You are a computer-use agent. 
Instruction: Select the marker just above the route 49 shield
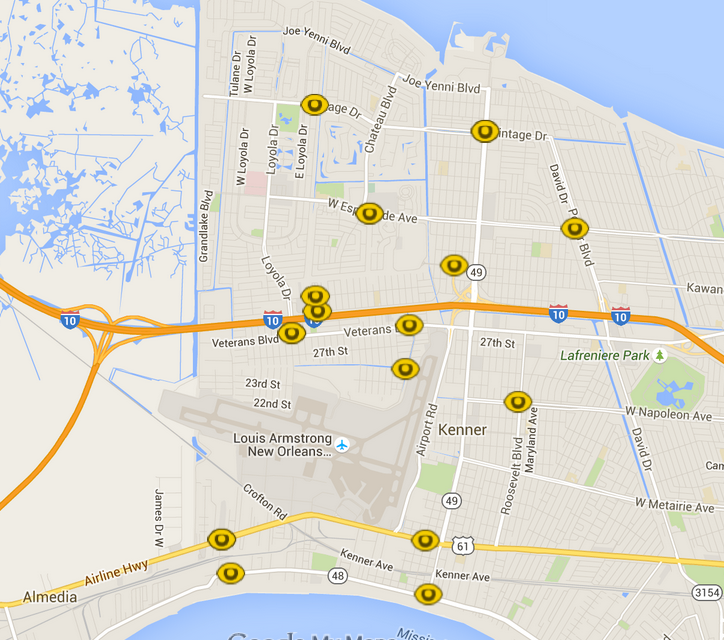tap(454, 265)
